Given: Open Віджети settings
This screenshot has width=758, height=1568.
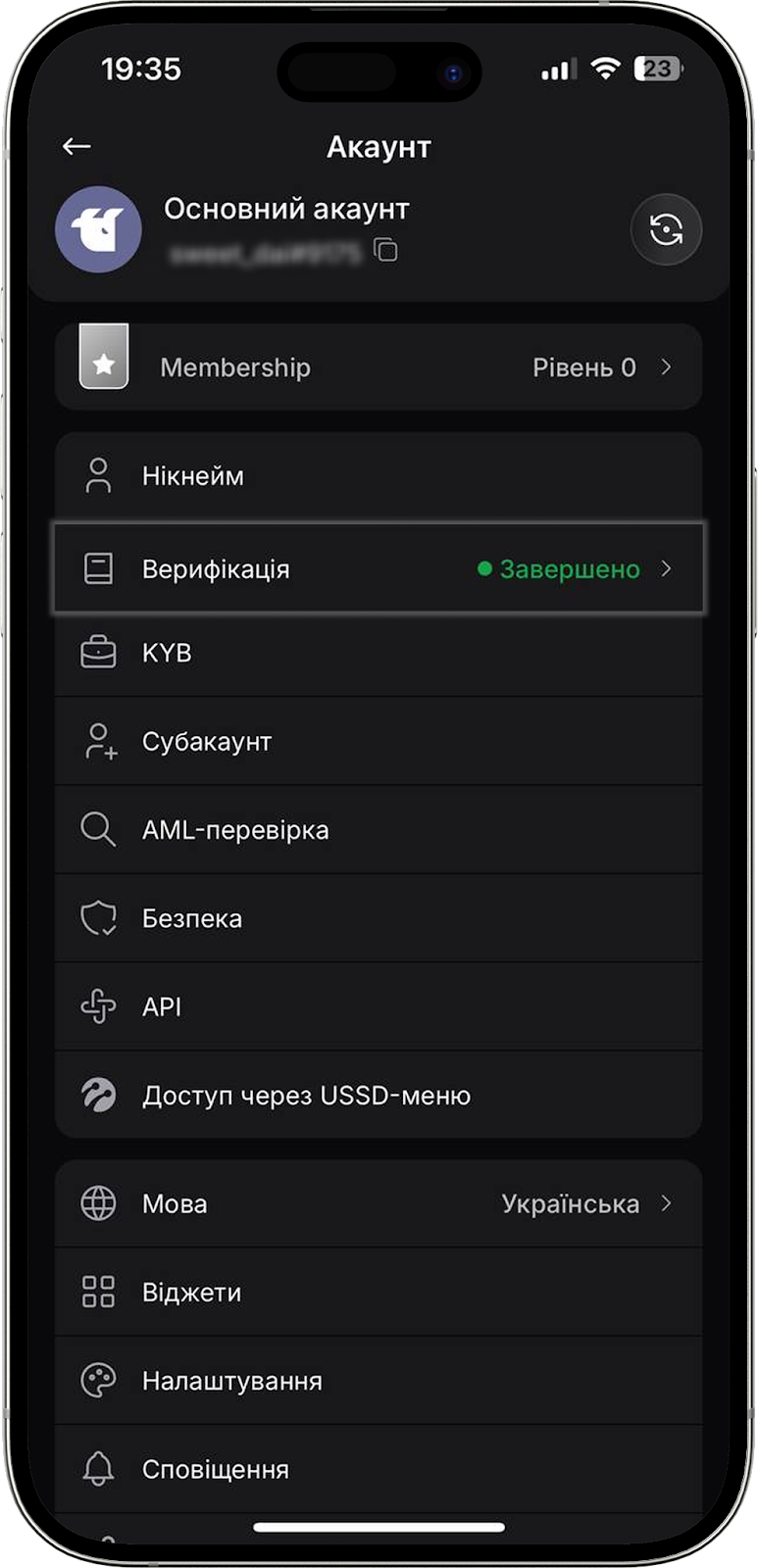Looking at the screenshot, I should (379, 1293).
